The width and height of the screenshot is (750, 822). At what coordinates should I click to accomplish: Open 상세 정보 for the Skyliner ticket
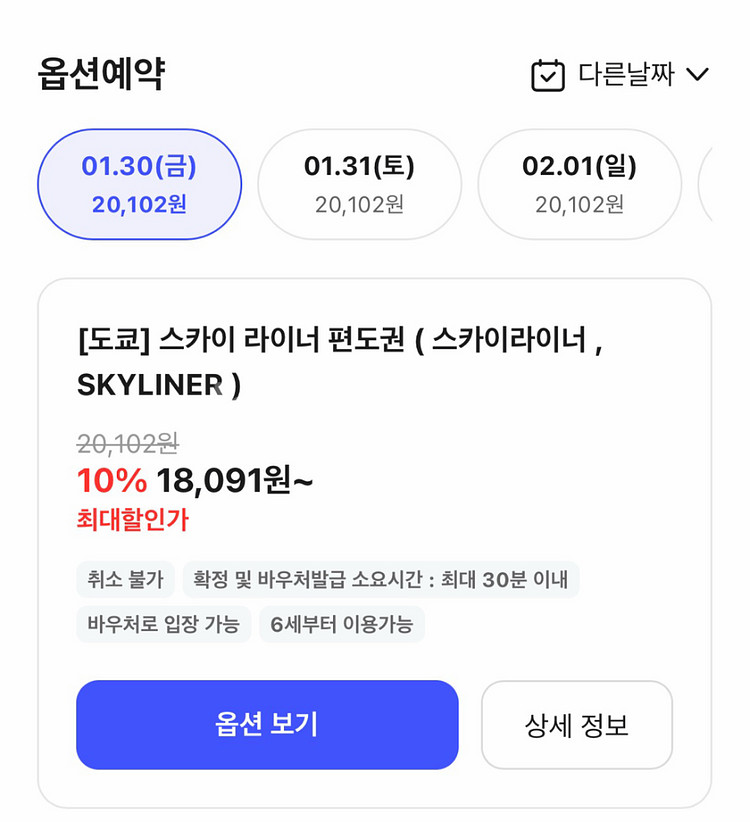pos(577,725)
